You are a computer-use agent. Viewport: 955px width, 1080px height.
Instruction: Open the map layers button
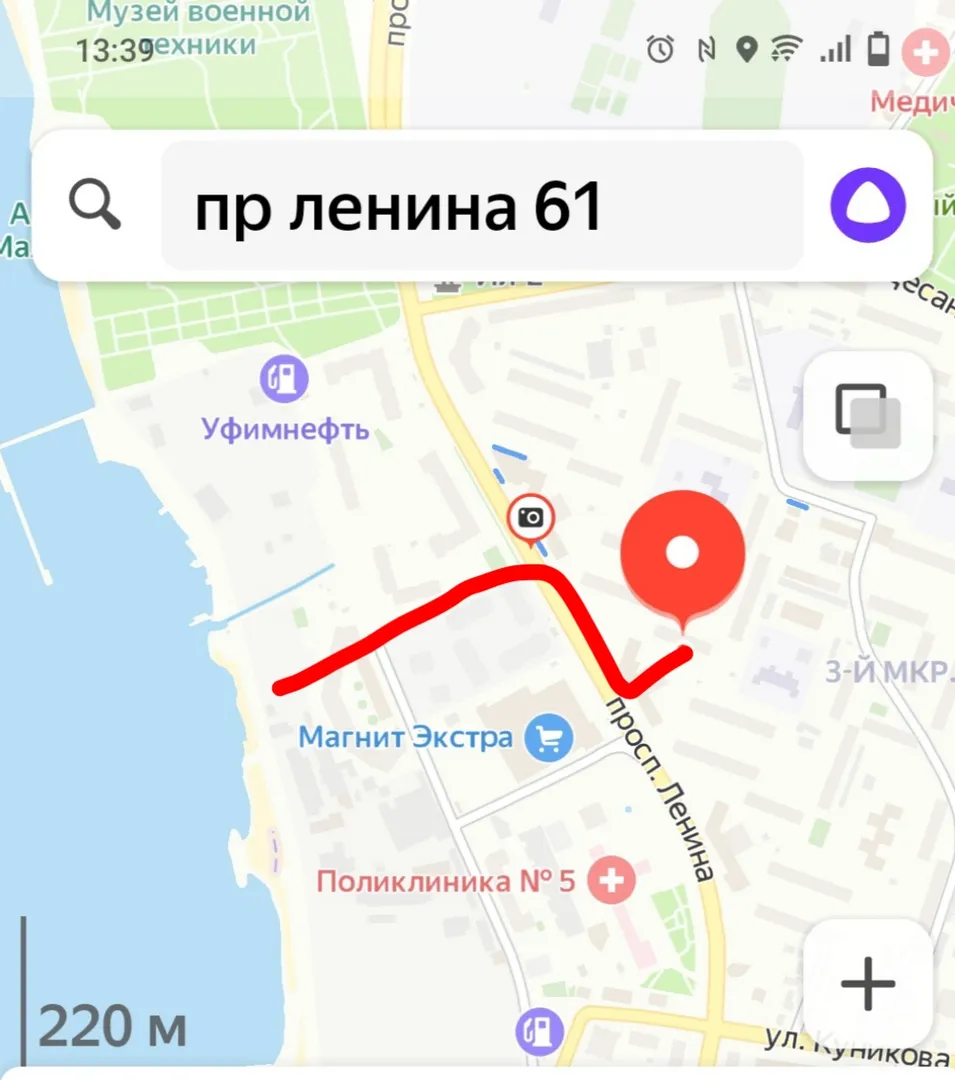point(867,416)
